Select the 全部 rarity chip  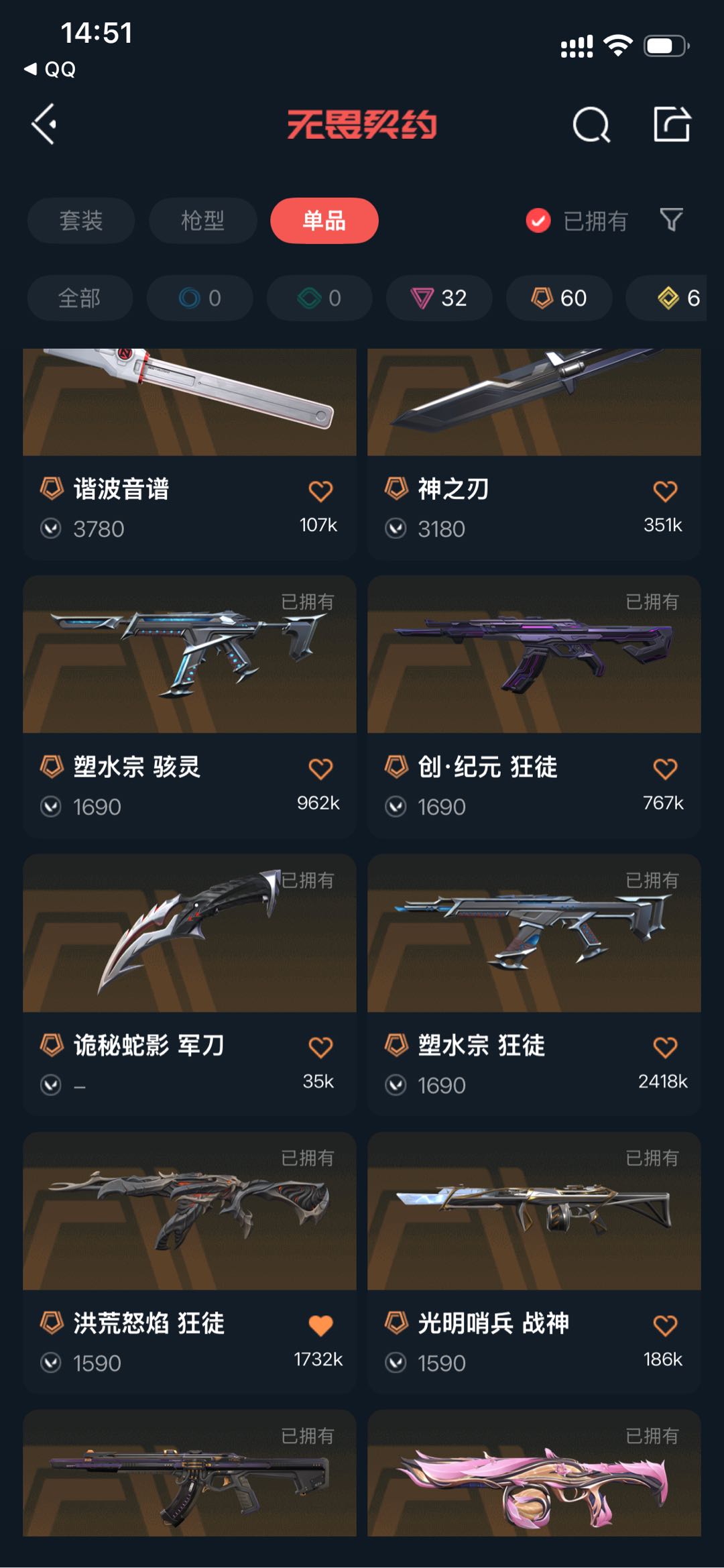[80, 298]
